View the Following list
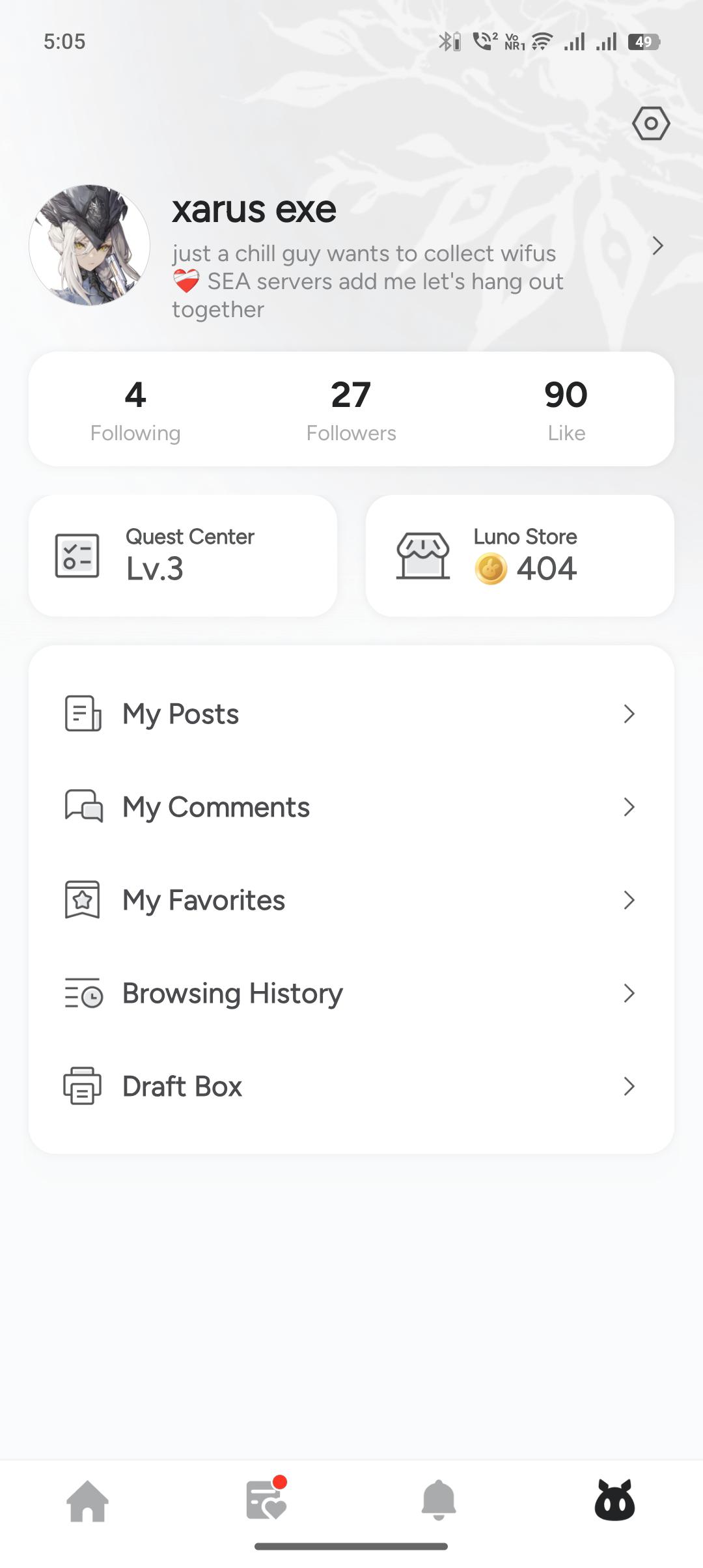703x1568 pixels. pos(135,410)
